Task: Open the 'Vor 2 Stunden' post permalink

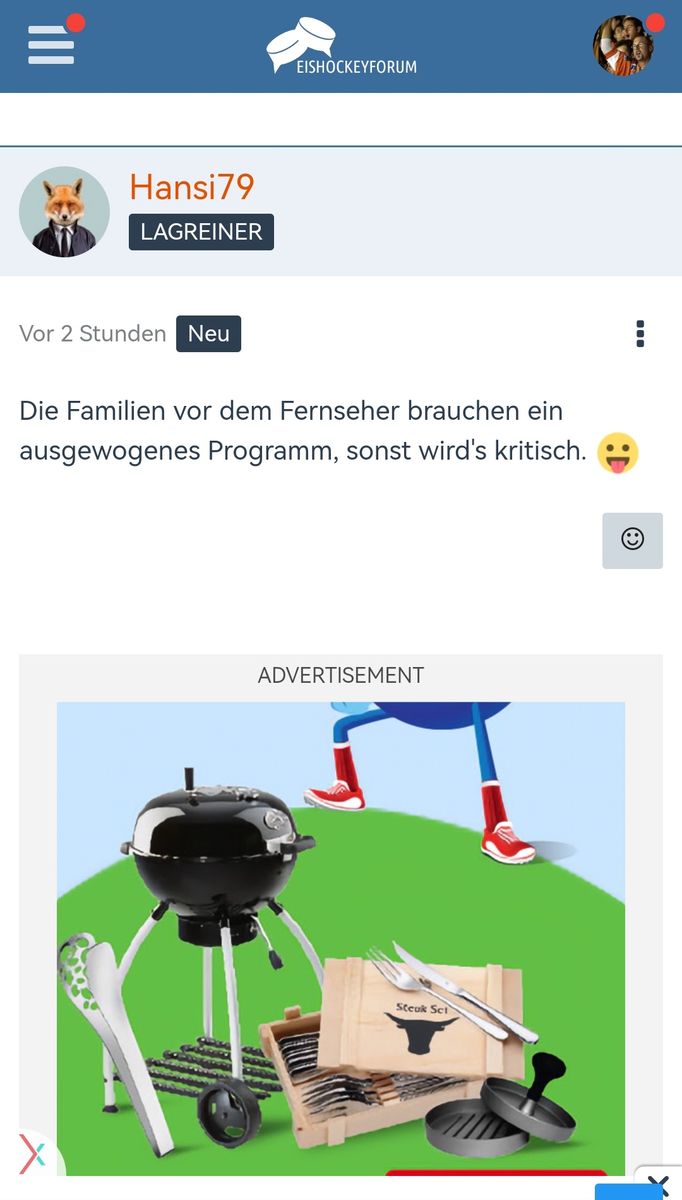Action: 92,334
